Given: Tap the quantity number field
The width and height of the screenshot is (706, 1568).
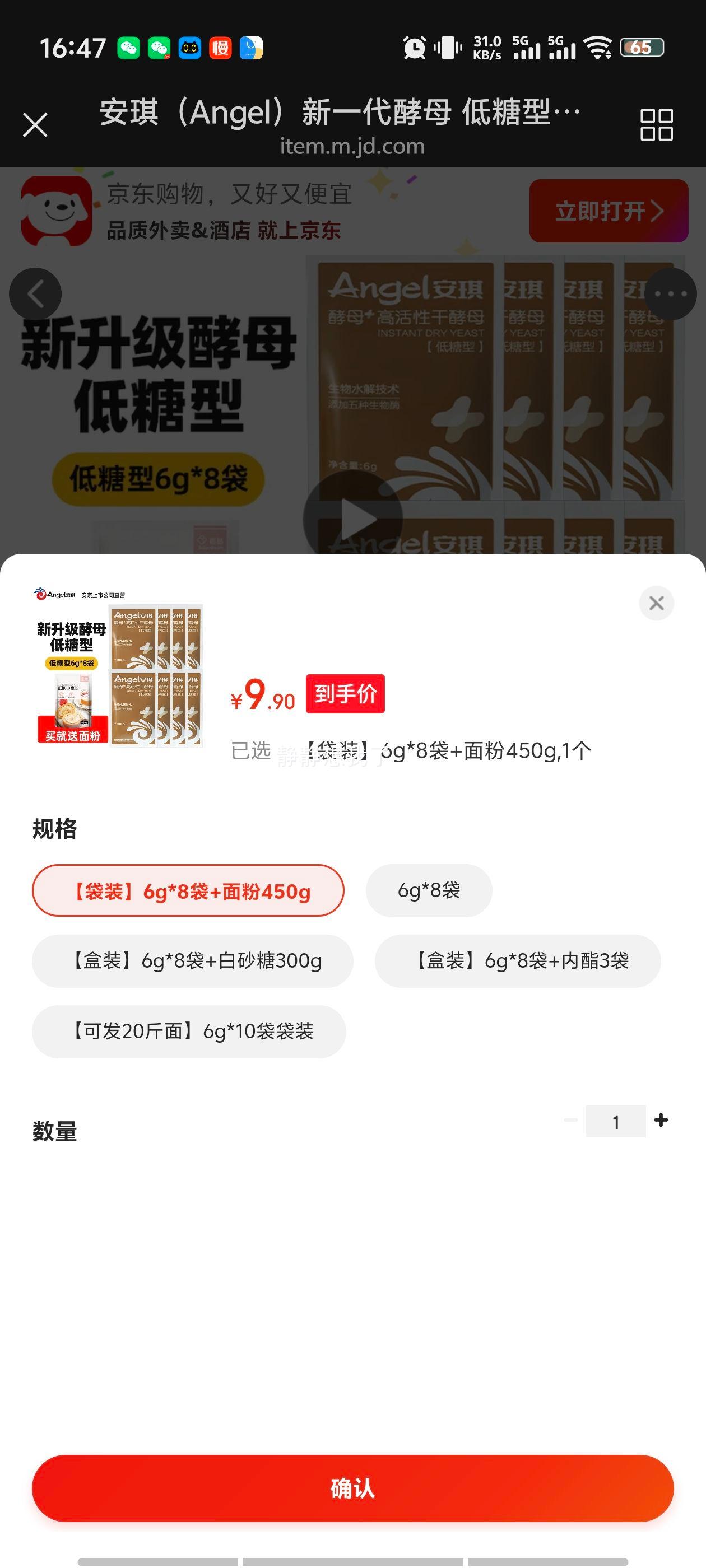Looking at the screenshot, I should point(616,1121).
